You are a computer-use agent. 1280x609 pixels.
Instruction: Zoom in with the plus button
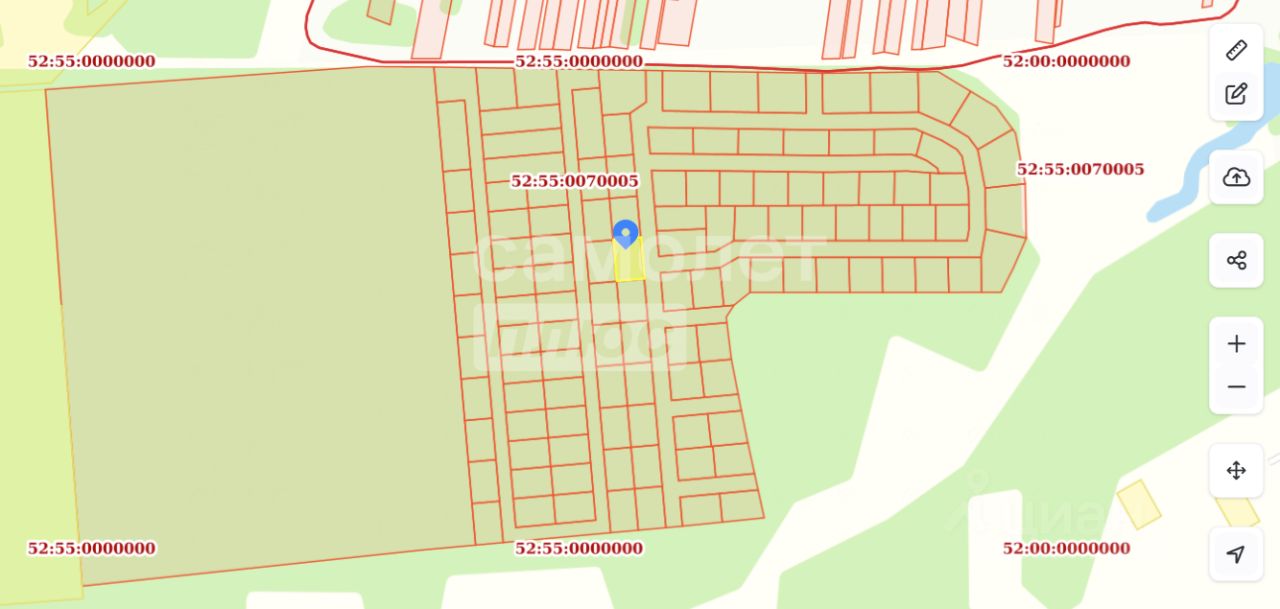1236,344
